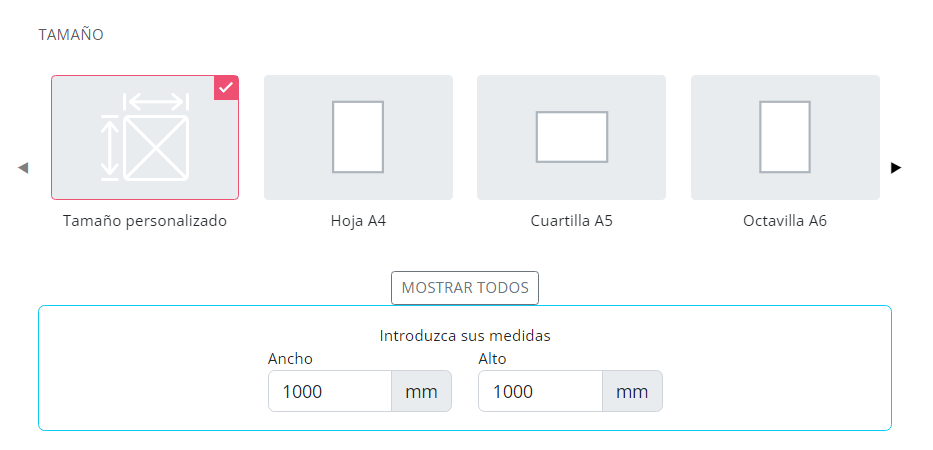
Task: Edit the Ancho width field
Action: (330, 392)
